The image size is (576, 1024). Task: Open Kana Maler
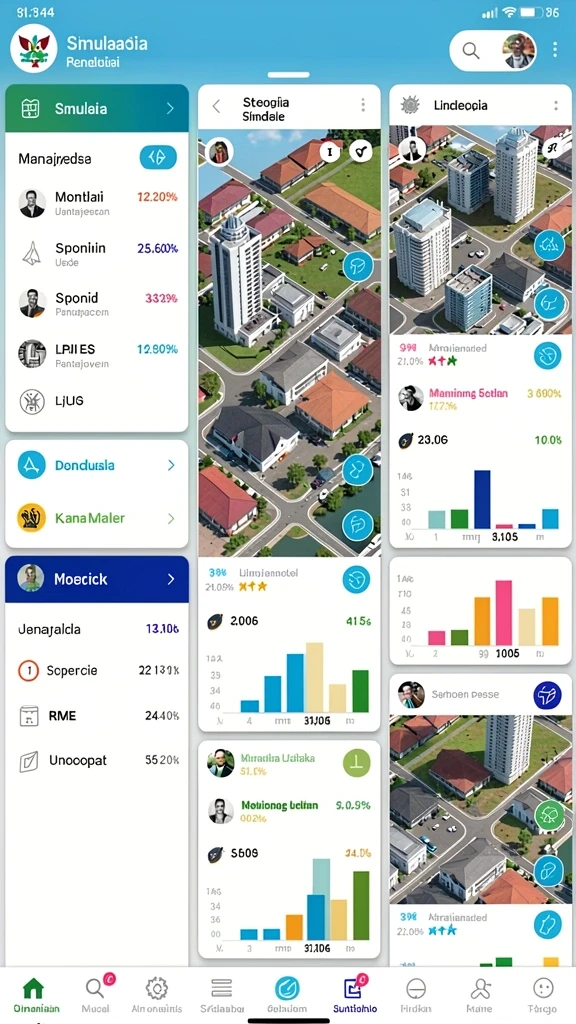point(97,519)
